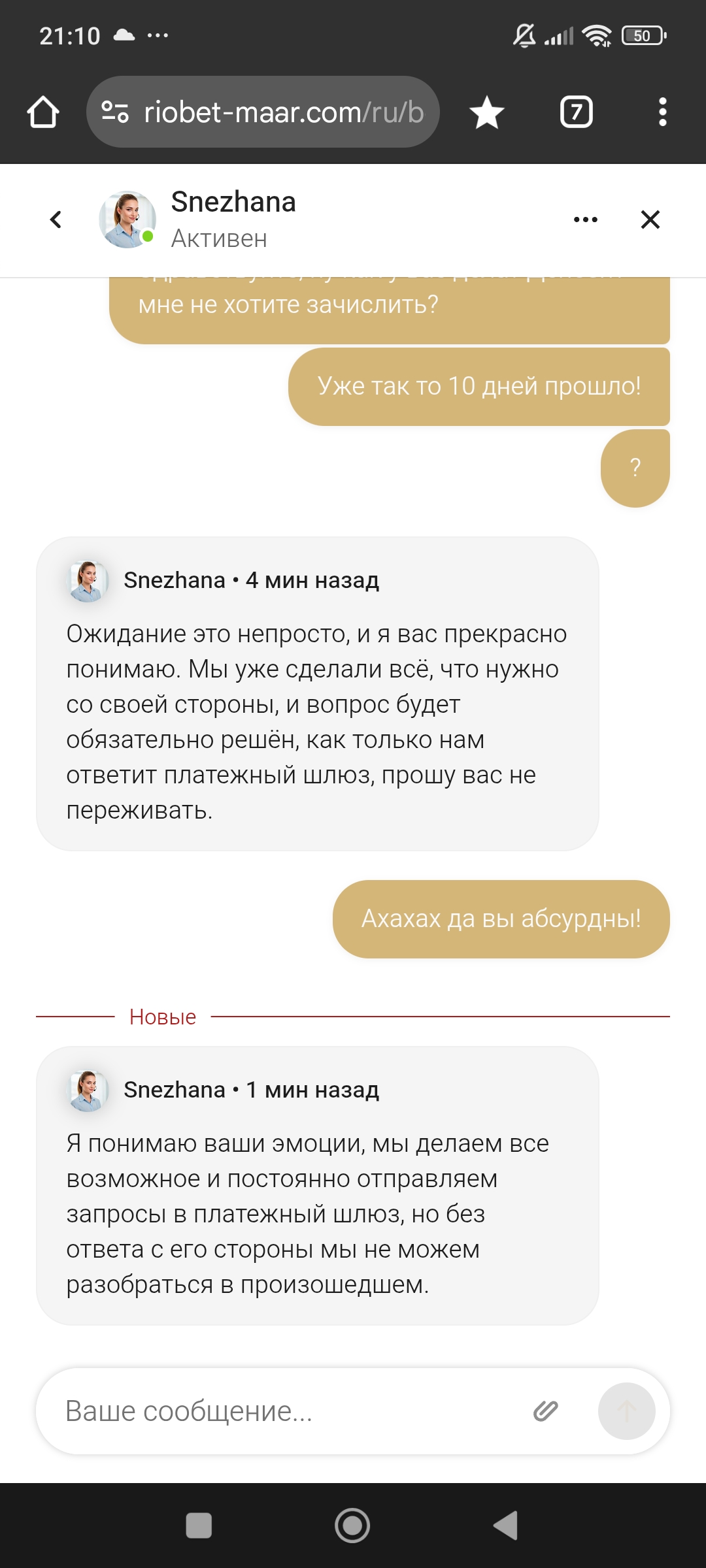Open the tab switcher showing 7 tabs
Image resolution: width=706 pixels, height=1568 pixels.
point(576,112)
